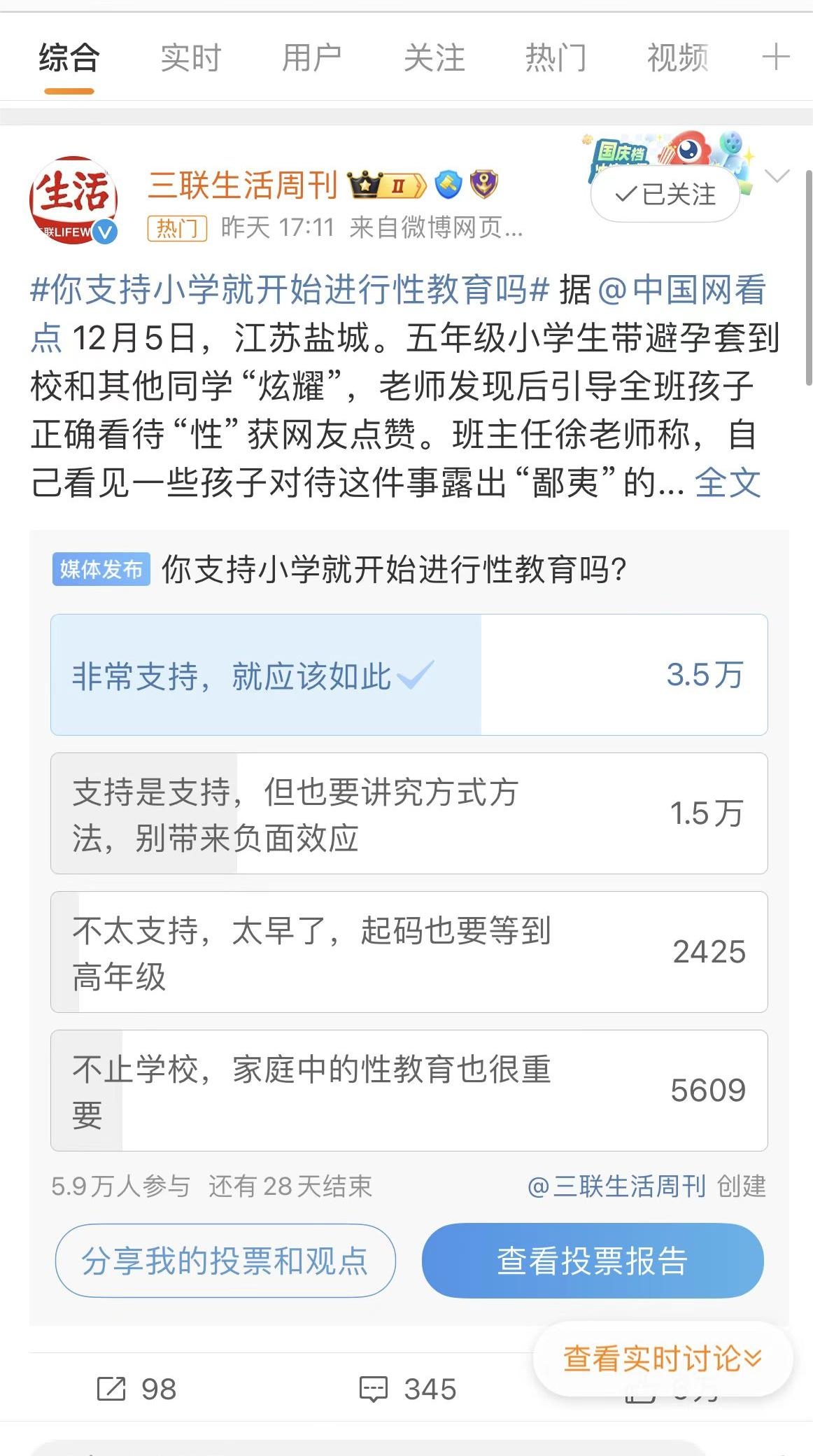The width and height of the screenshot is (813, 1456).
Task: Open 三联生活周刊 profile avatar
Action: coord(73,200)
